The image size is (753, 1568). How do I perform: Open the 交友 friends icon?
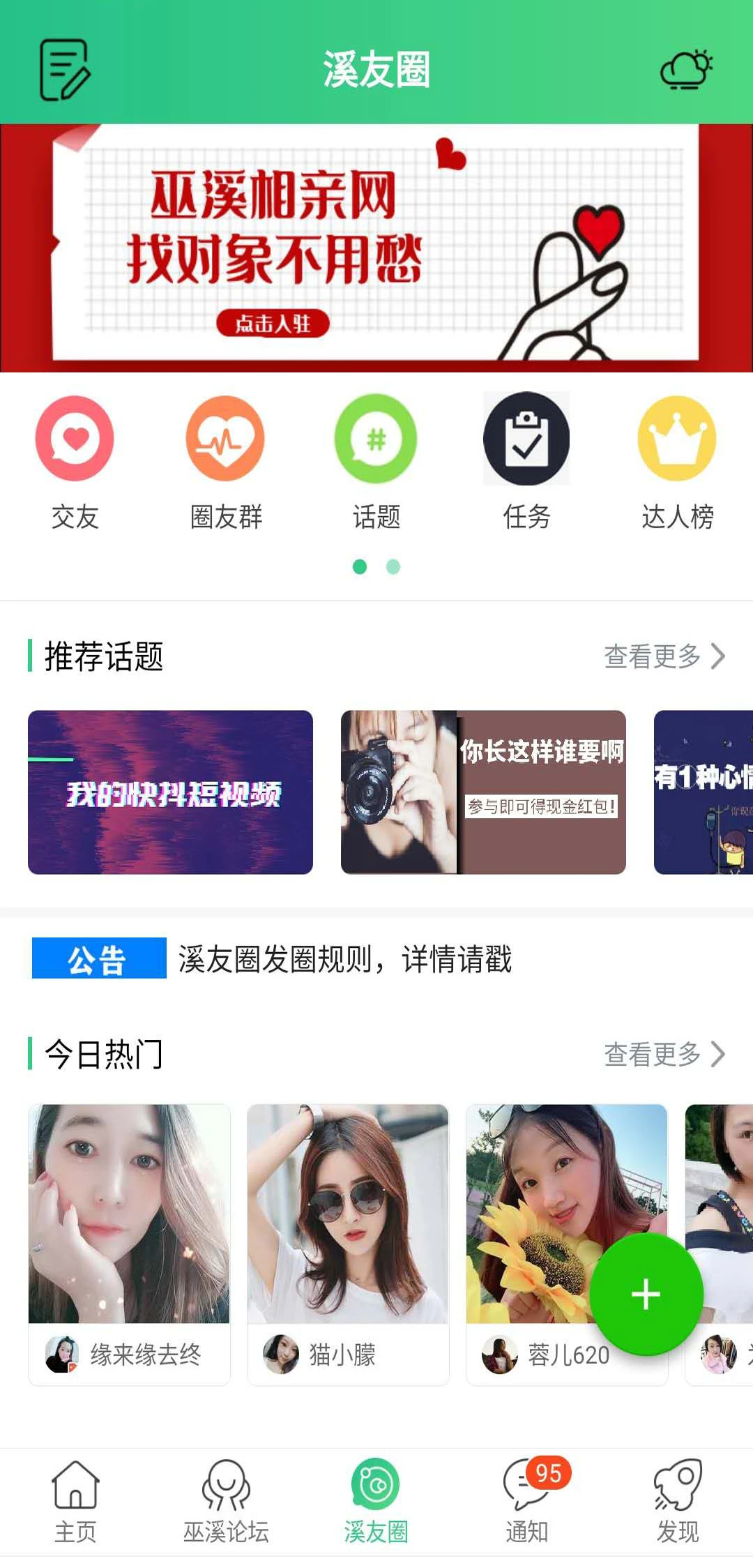75,438
